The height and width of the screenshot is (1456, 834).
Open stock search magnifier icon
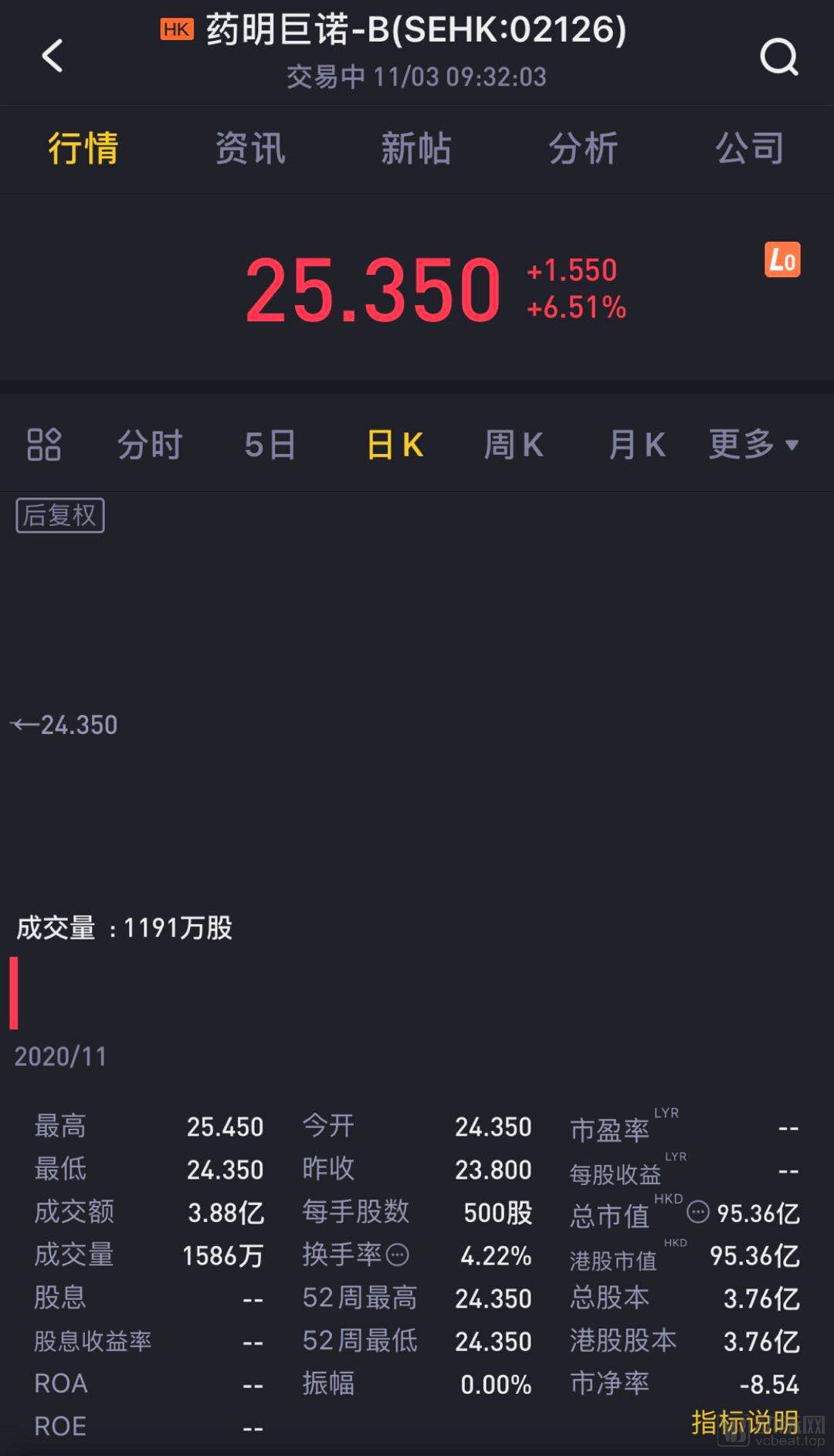pyautogui.click(x=779, y=56)
